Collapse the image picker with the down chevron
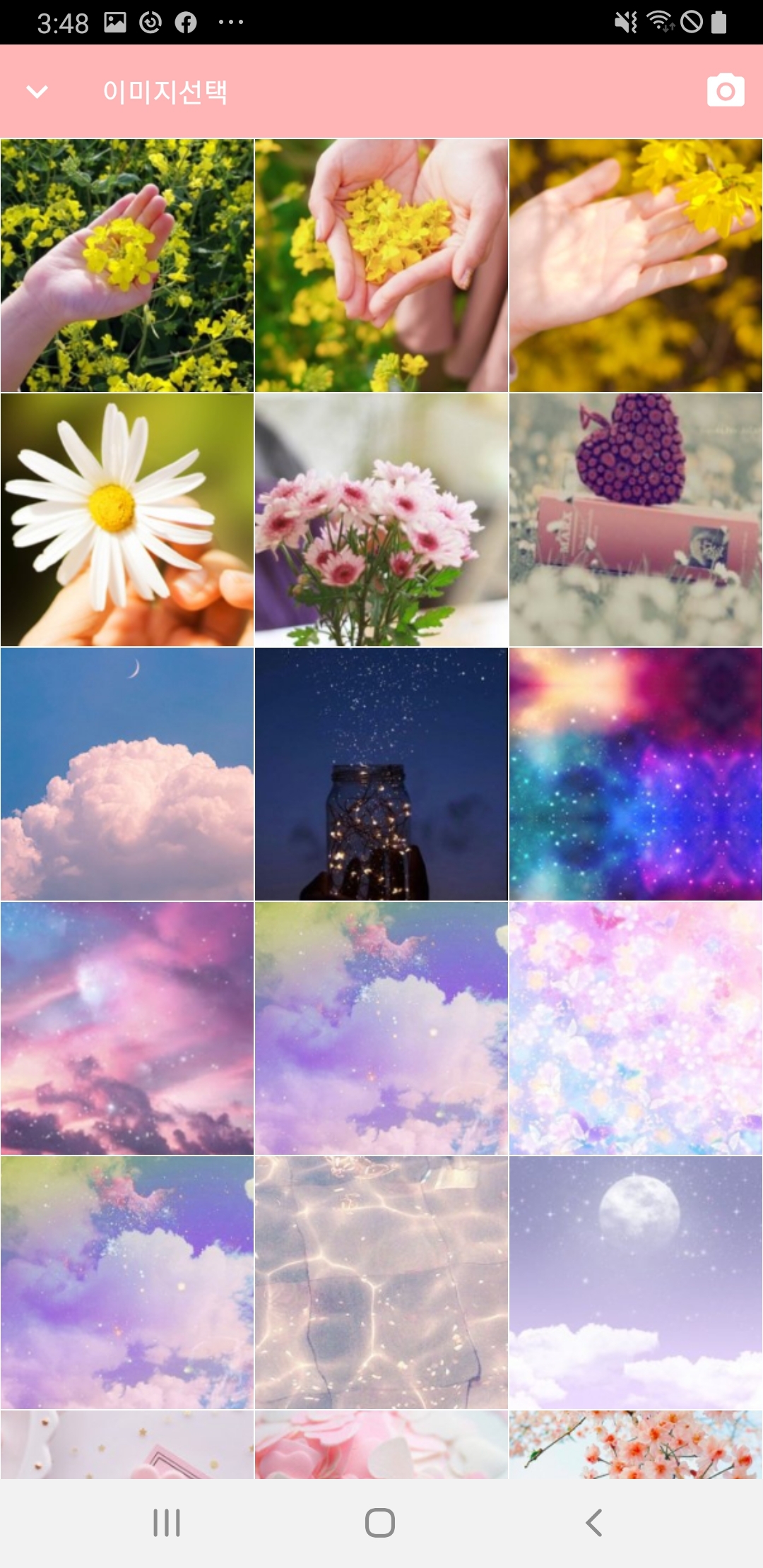763x1568 pixels. 37,91
